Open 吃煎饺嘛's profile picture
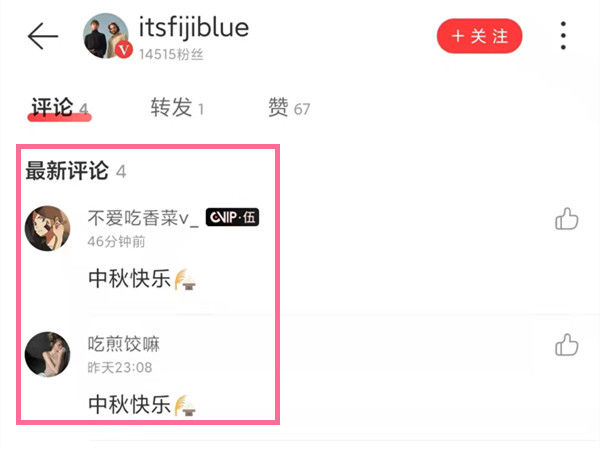 click(47, 355)
